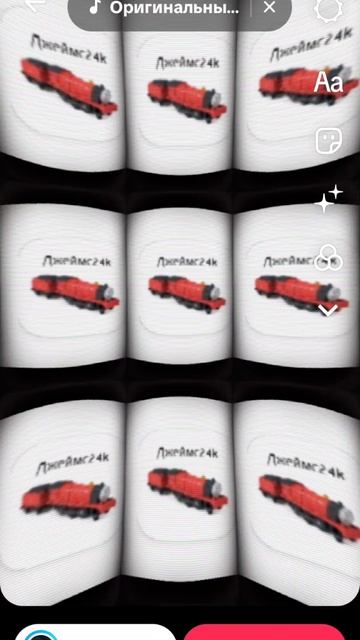This screenshot has width=360, height=640.
Task: Tap the red next button at bottom
Action: [x=264, y=632]
